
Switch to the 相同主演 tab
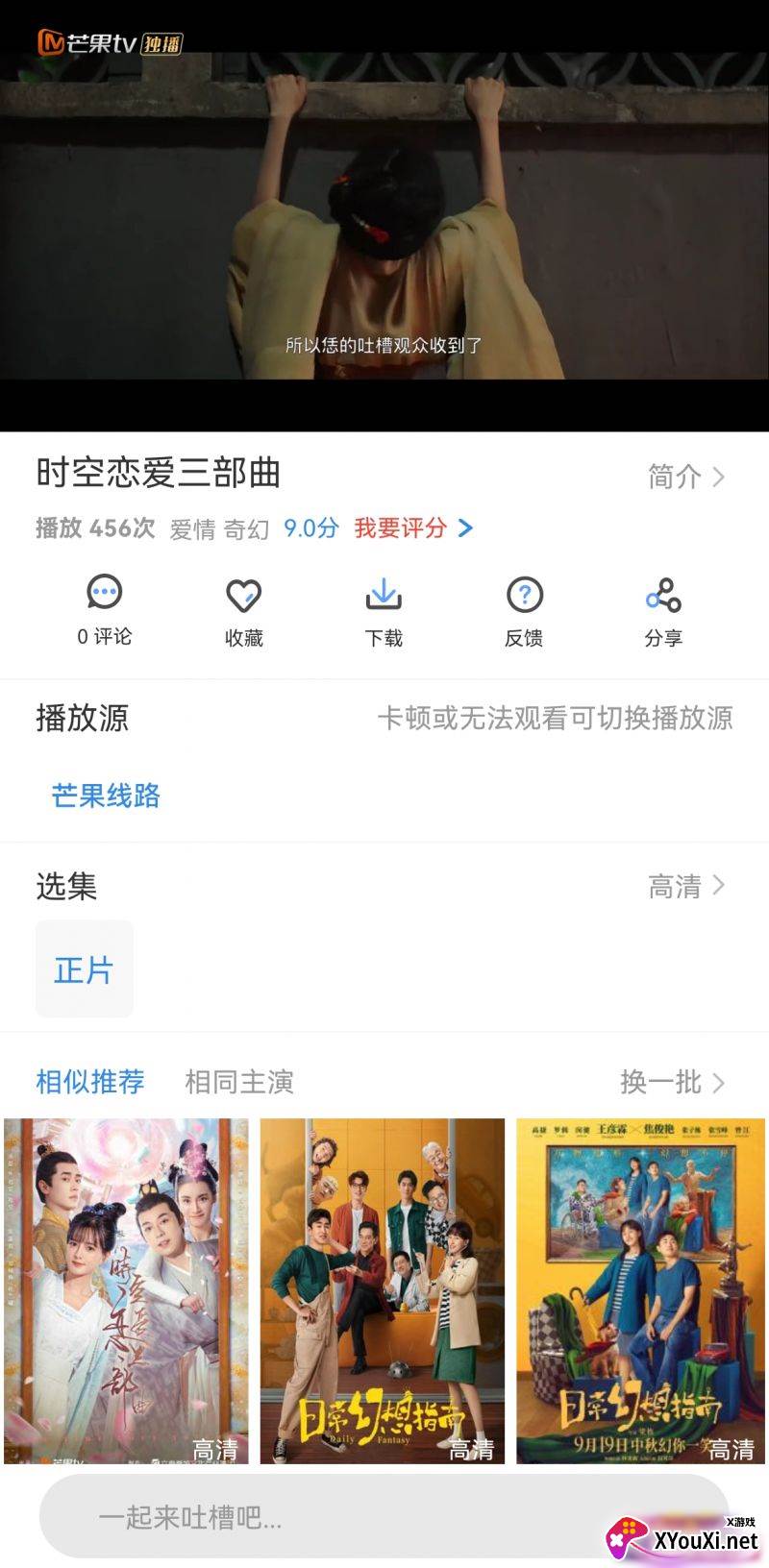pyautogui.click(x=238, y=1082)
